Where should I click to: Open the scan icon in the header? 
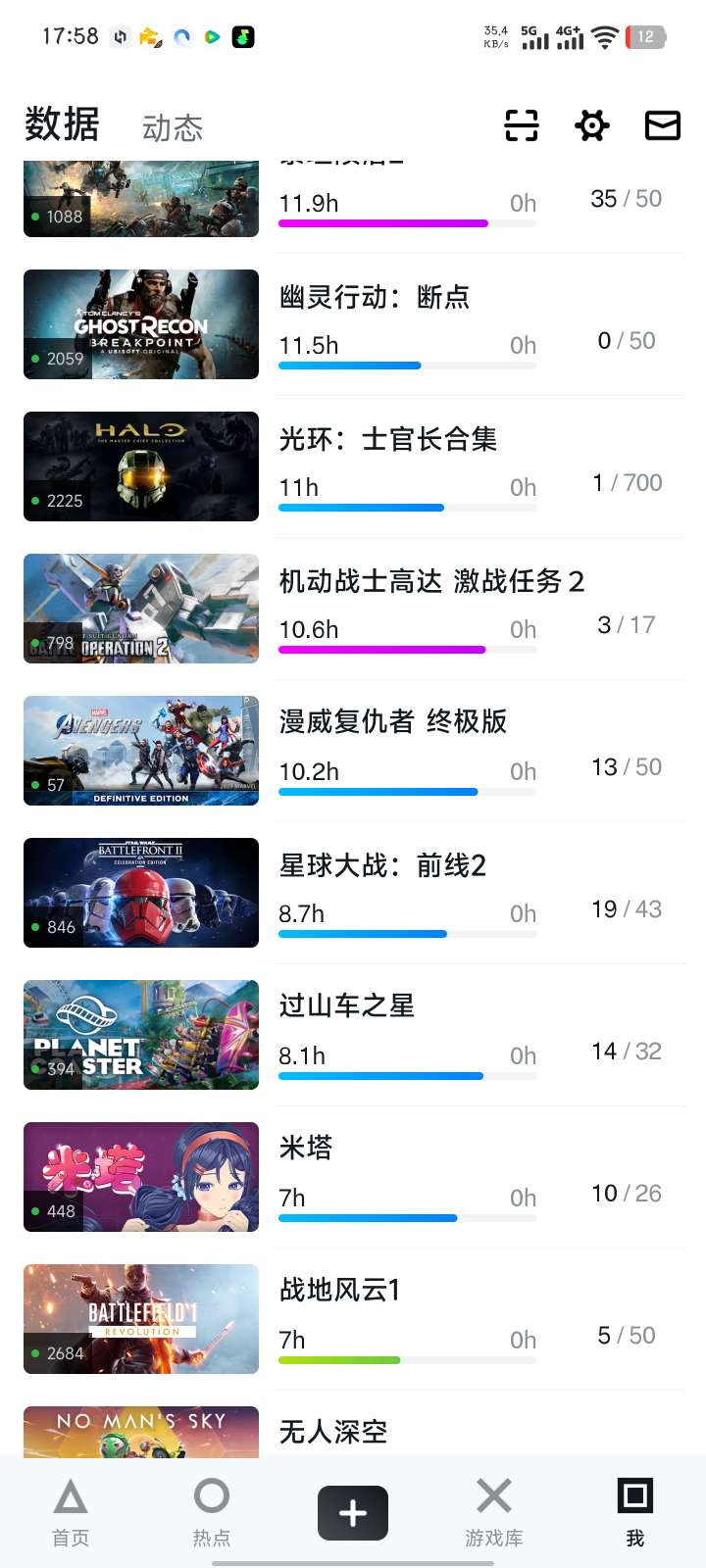[522, 125]
